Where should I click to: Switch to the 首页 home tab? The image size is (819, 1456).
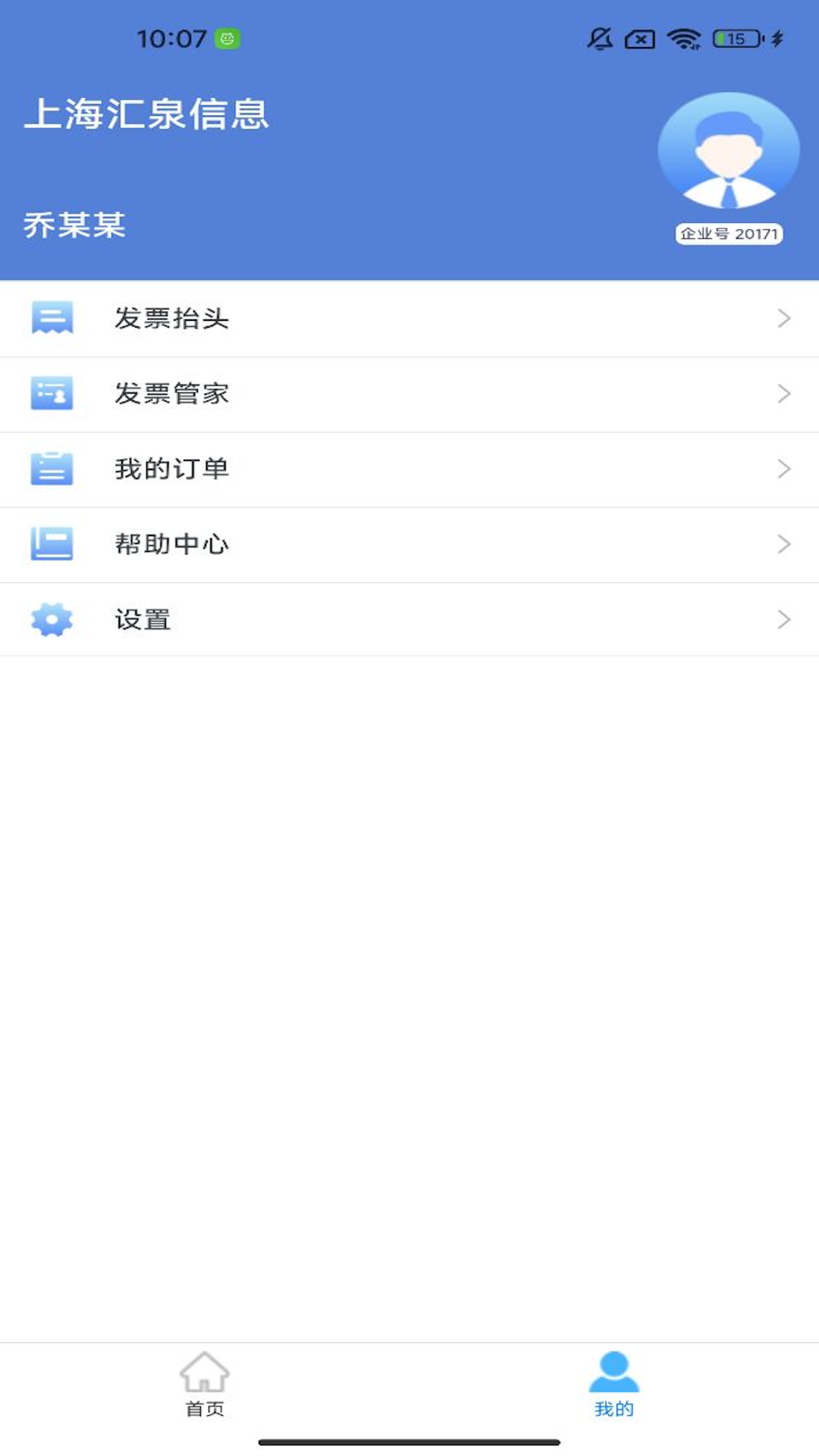(x=205, y=1384)
